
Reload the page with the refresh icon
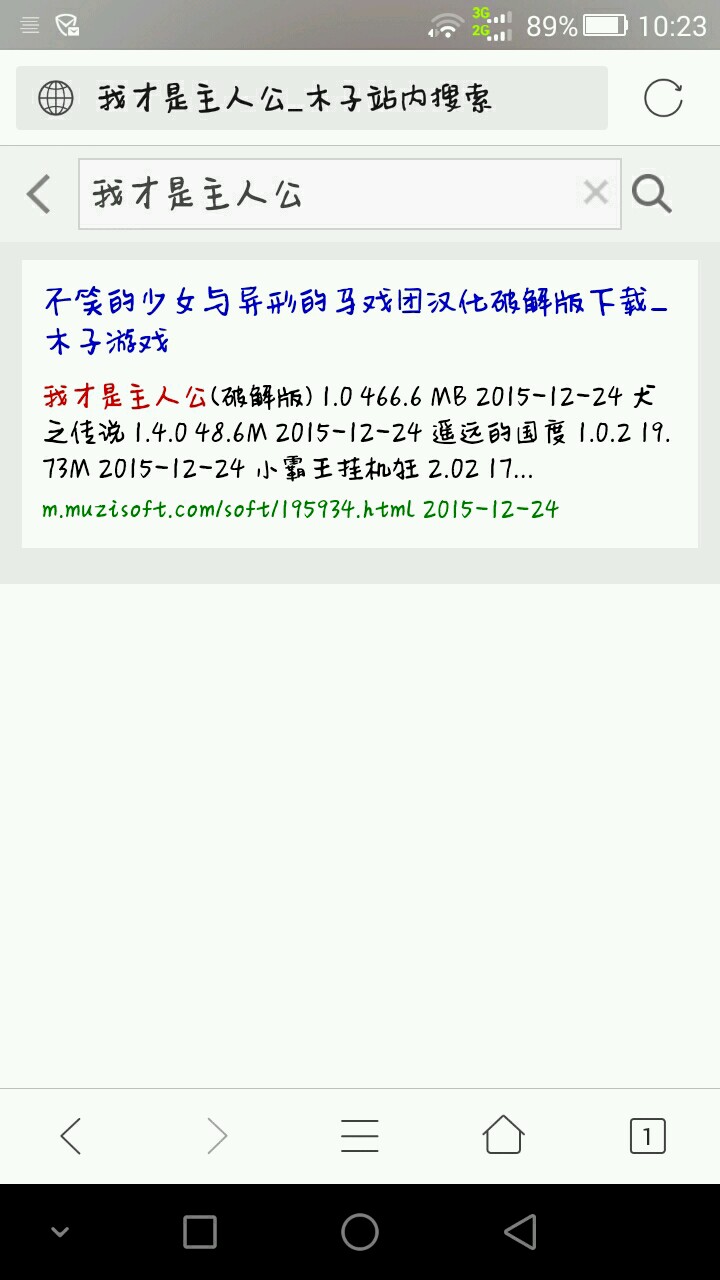tap(663, 98)
